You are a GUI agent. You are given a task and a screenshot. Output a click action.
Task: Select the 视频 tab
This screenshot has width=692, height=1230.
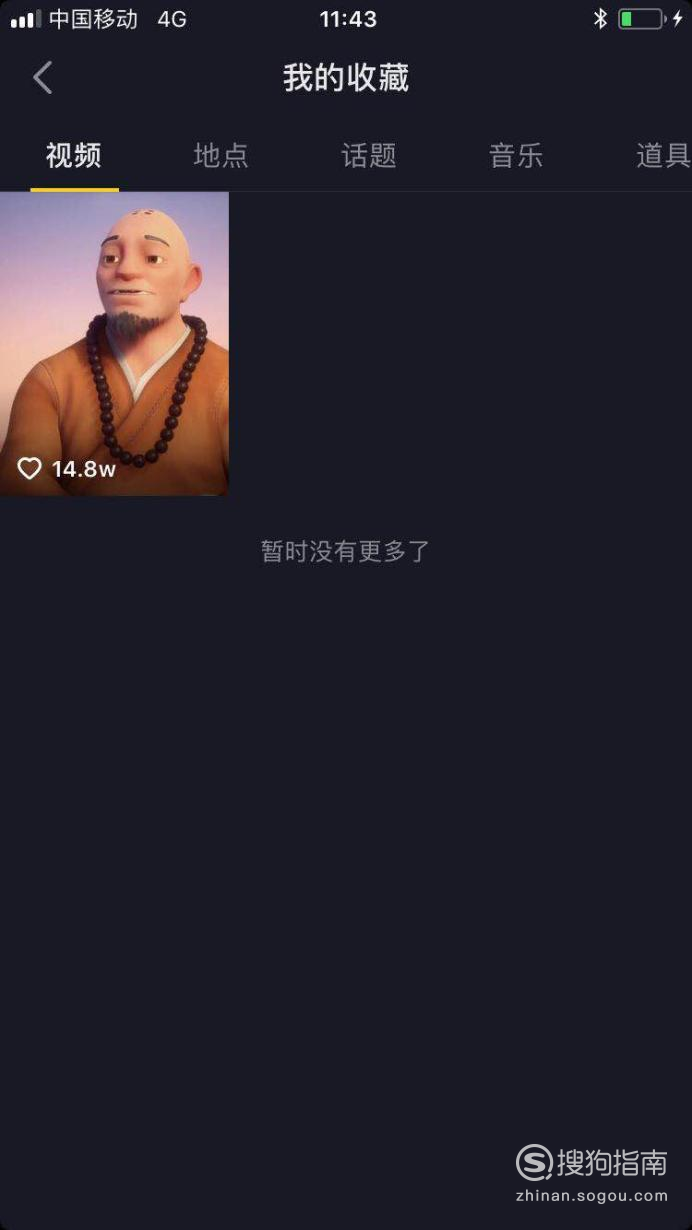[x=74, y=156]
